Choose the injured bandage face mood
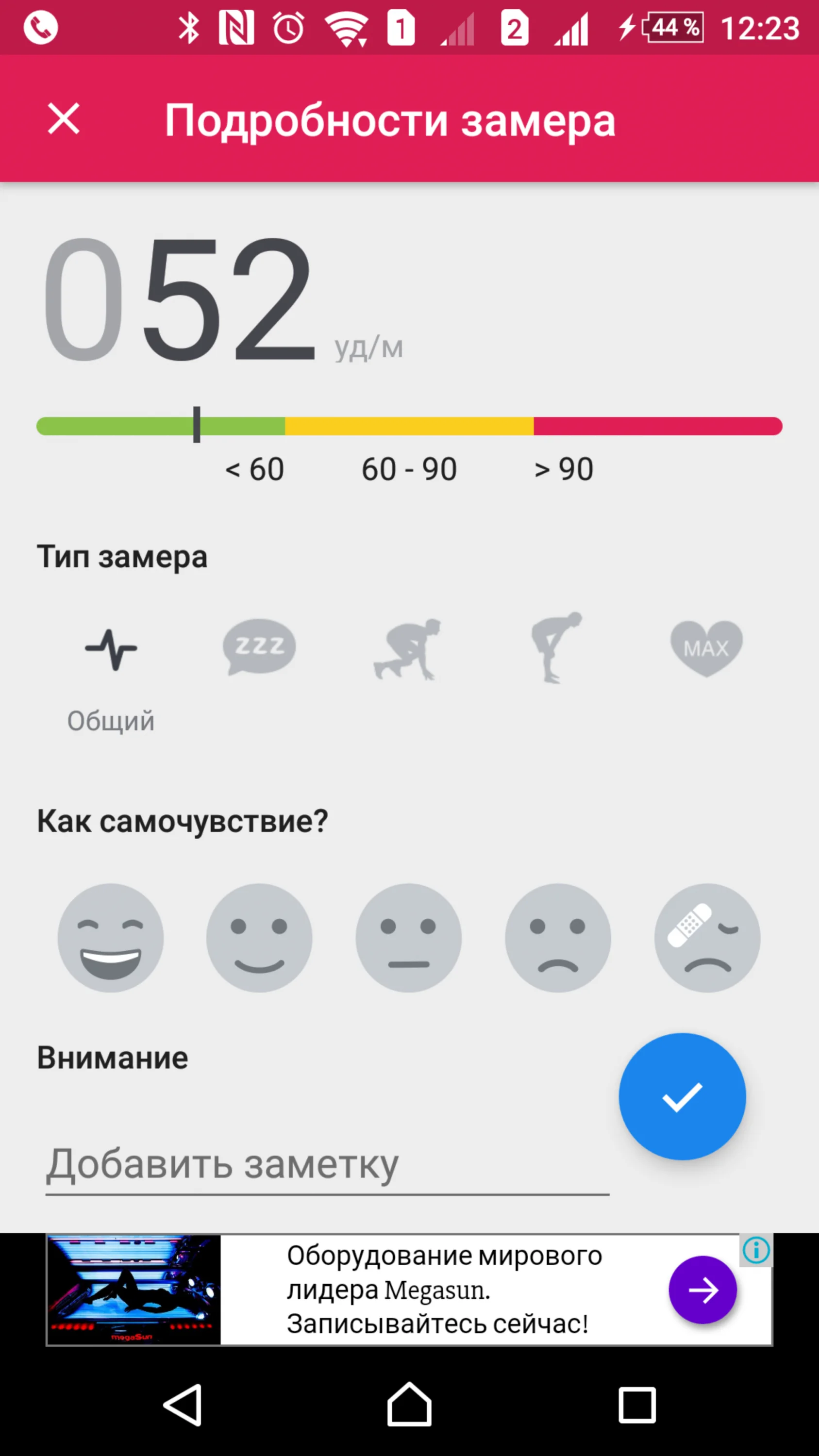Image resolution: width=819 pixels, height=1456 pixels. (x=707, y=938)
